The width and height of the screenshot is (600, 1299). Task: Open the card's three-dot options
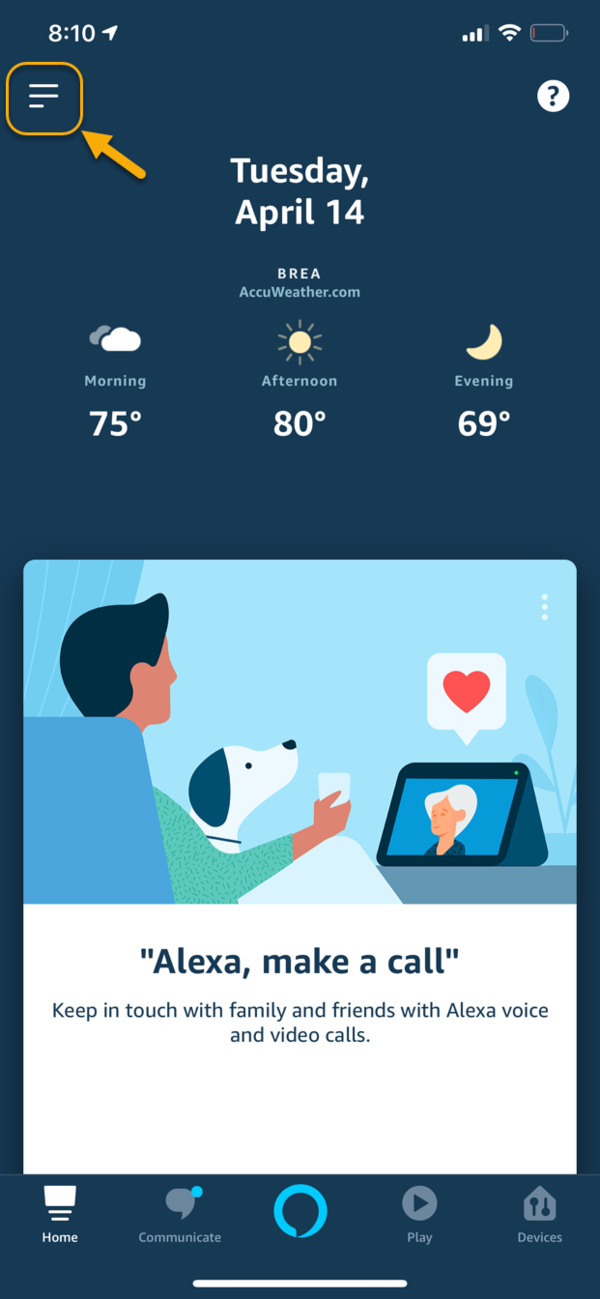[x=544, y=607]
